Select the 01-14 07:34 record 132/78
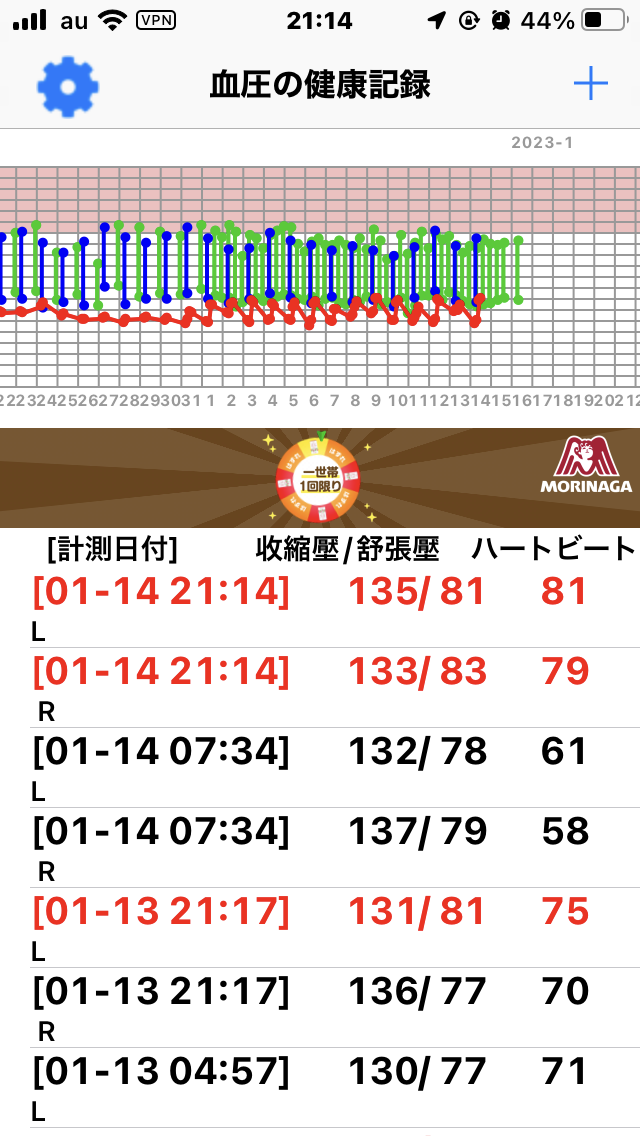This screenshot has width=640, height=1136. click(x=320, y=768)
